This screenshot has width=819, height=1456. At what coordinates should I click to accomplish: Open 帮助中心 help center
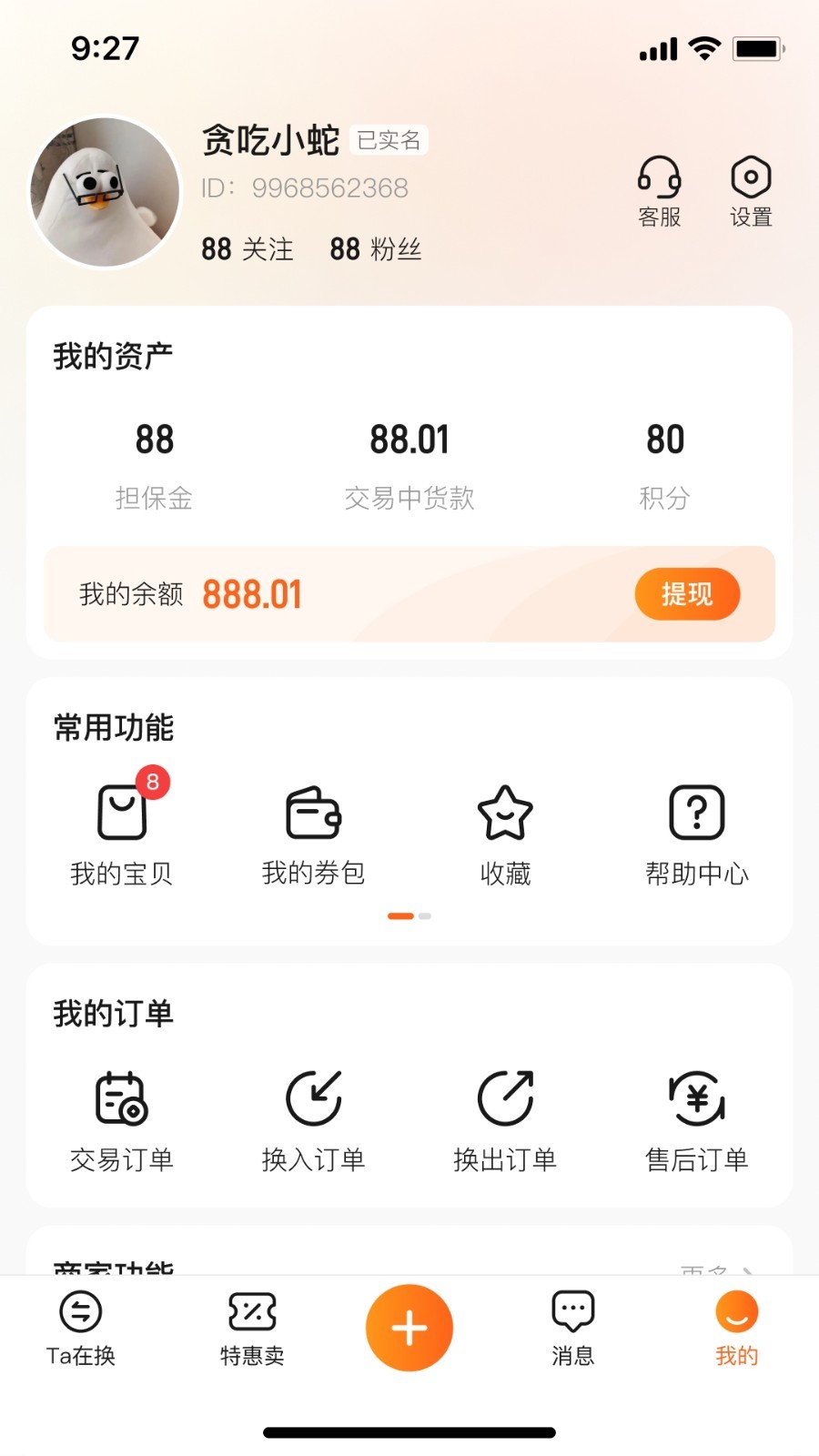click(x=696, y=833)
